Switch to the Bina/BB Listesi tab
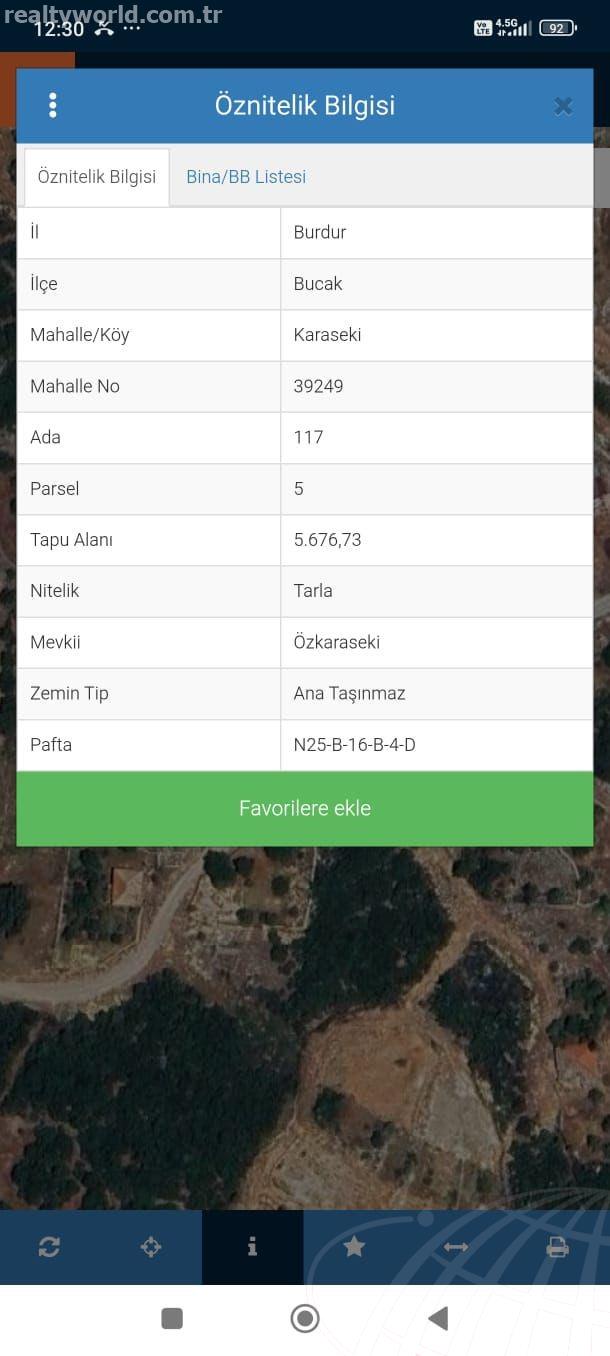Image resolution: width=610 pixels, height=1356 pixels. click(246, 177)
